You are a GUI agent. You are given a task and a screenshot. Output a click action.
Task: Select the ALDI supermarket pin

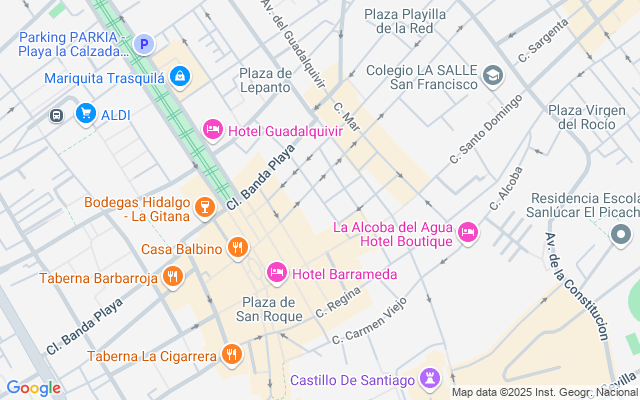[85, 115]
